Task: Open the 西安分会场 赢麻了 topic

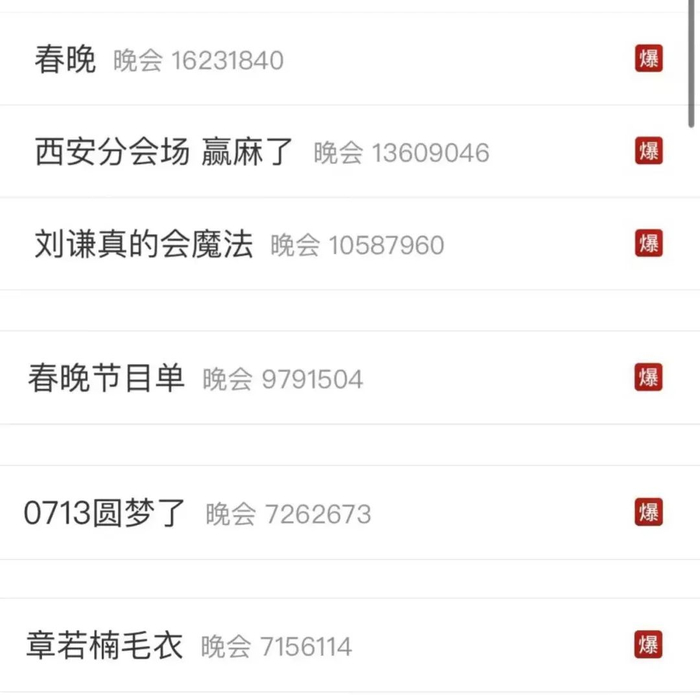Action: pyautogui.click(x=165, y=152)
